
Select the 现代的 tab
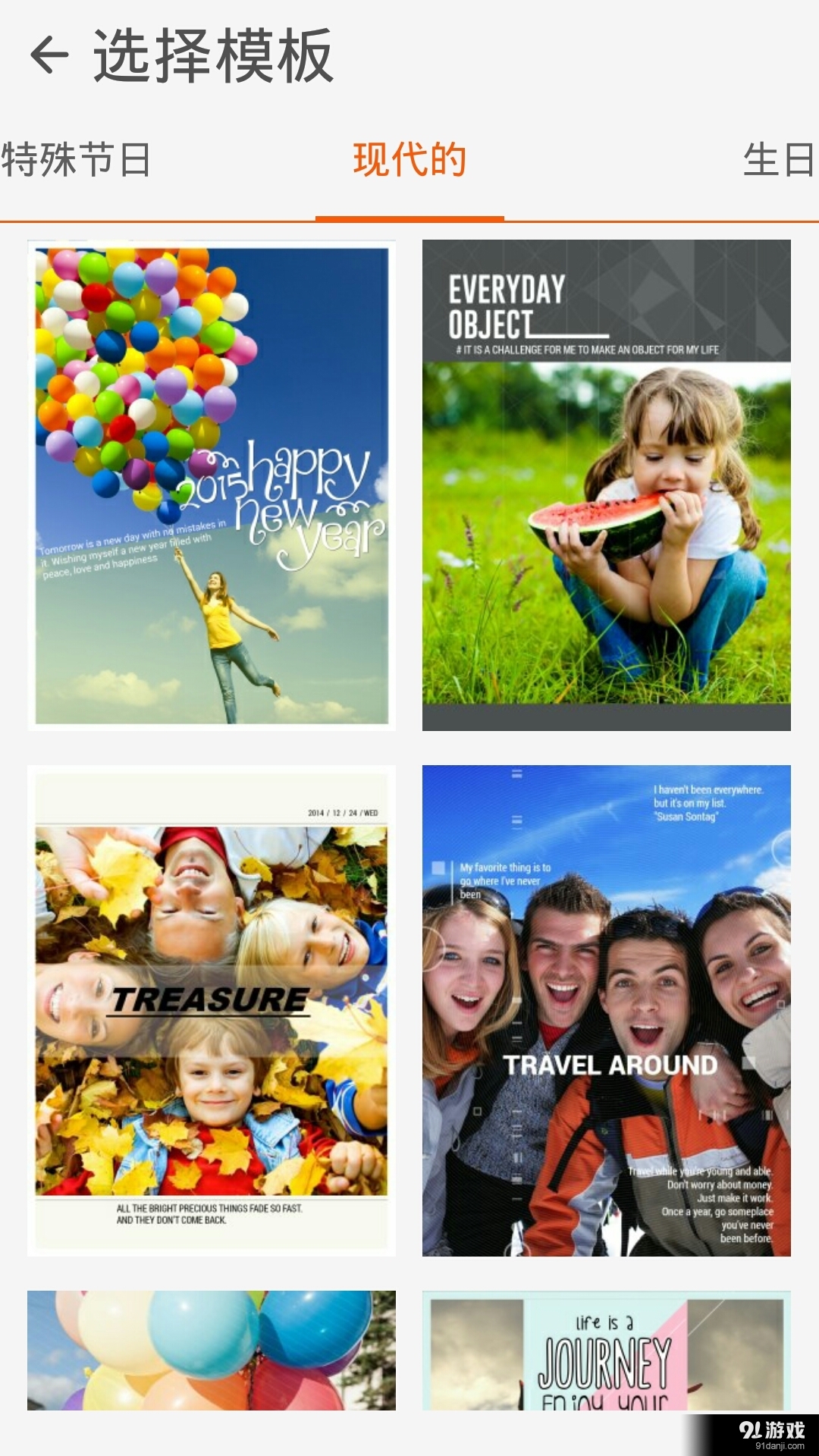click(409, 160)
